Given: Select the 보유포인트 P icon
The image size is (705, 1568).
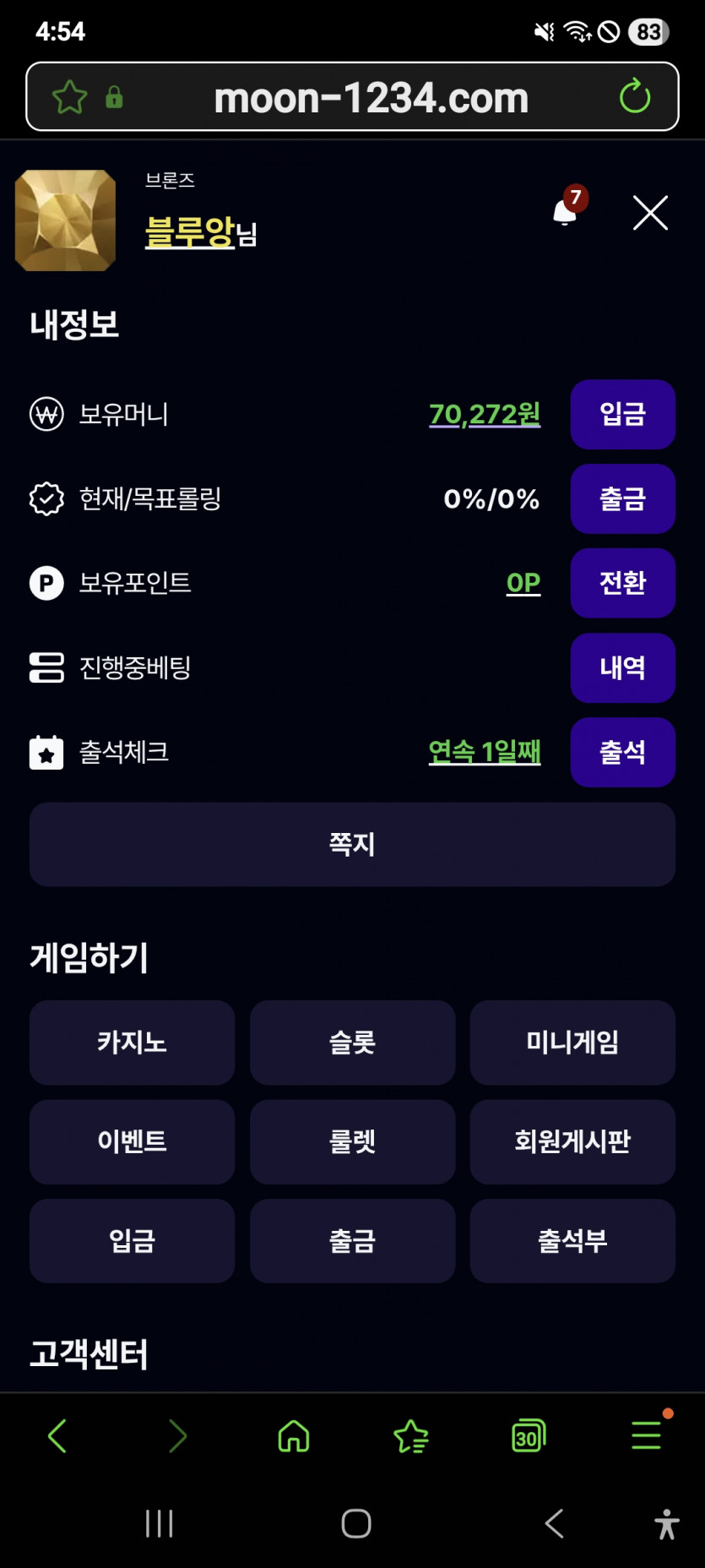Looking at the screenshot, I should click(x=46, y=583).
